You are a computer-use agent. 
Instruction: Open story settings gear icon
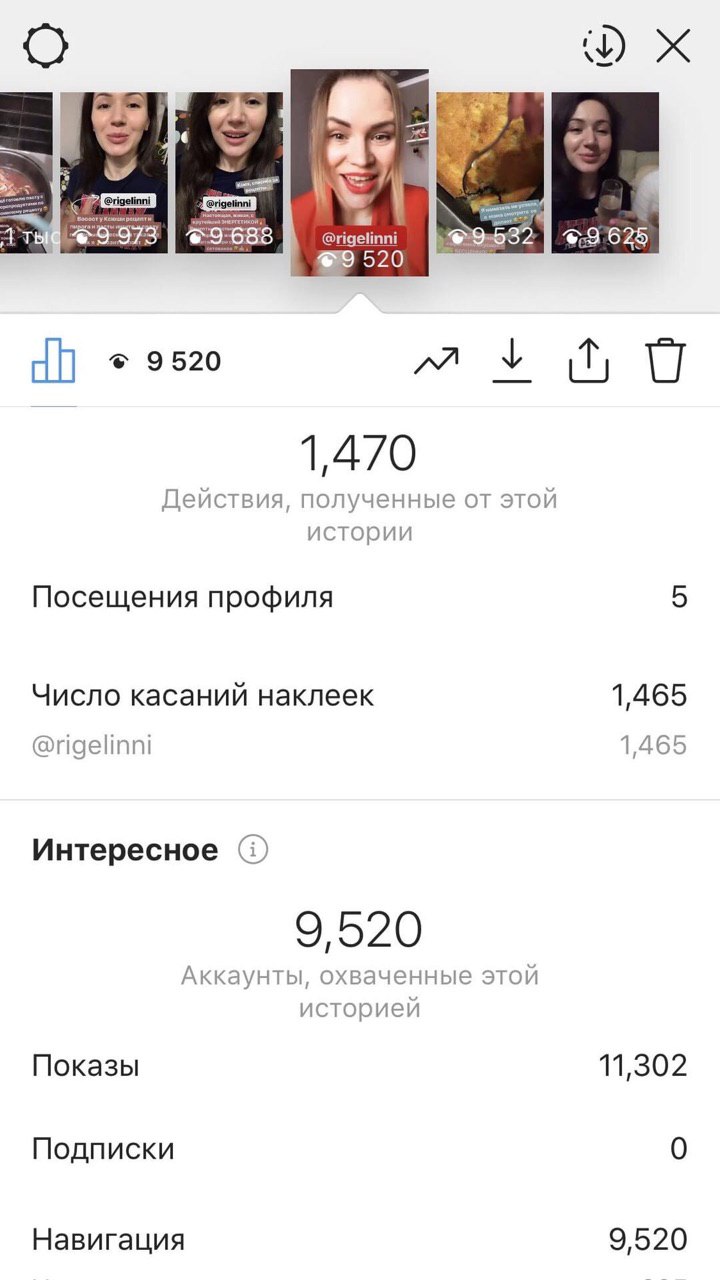(x=46, y=46)
